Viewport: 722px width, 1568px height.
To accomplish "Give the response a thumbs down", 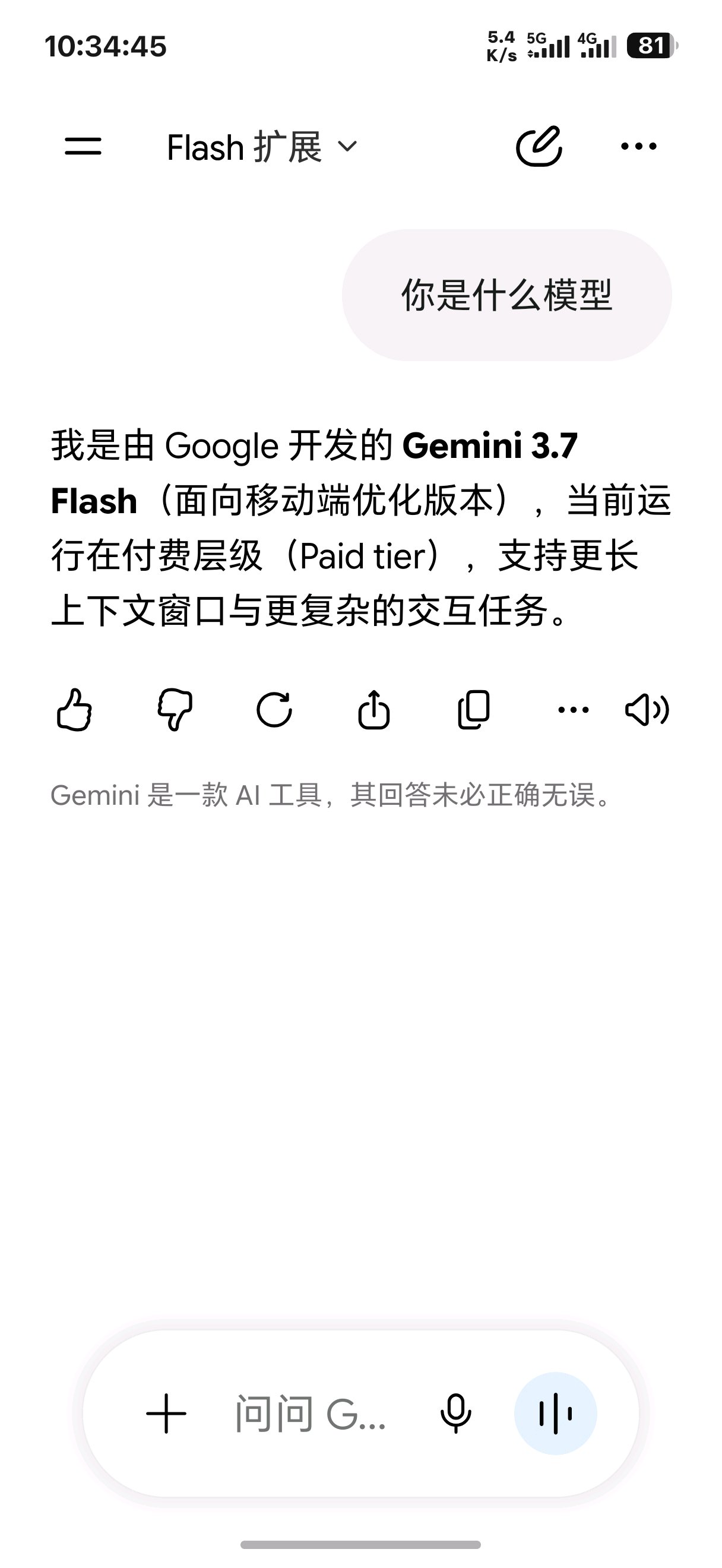I will [x=175, y=710].
